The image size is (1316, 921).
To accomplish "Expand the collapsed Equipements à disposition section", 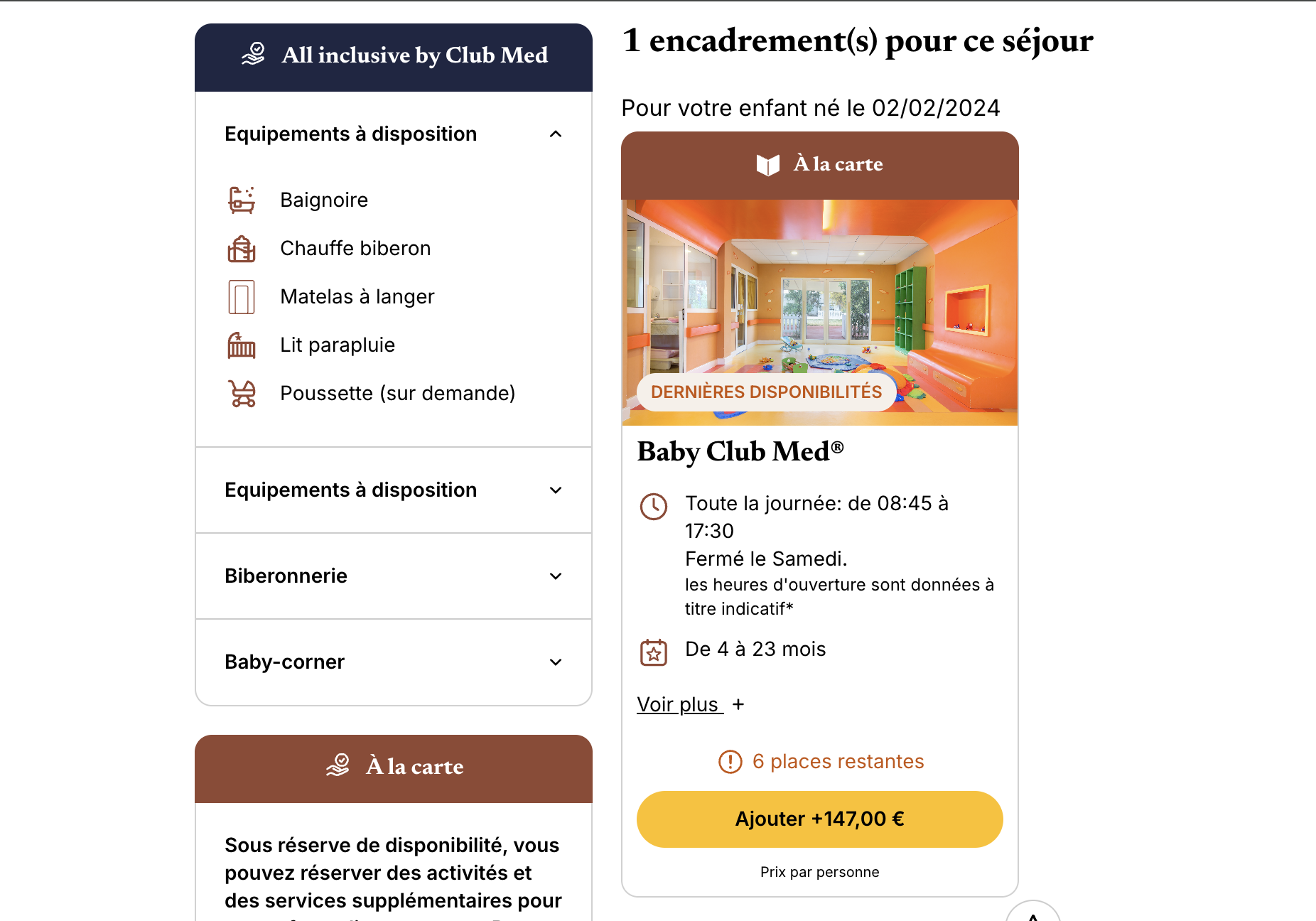I will pyautogui.click(x=555, y=490).
